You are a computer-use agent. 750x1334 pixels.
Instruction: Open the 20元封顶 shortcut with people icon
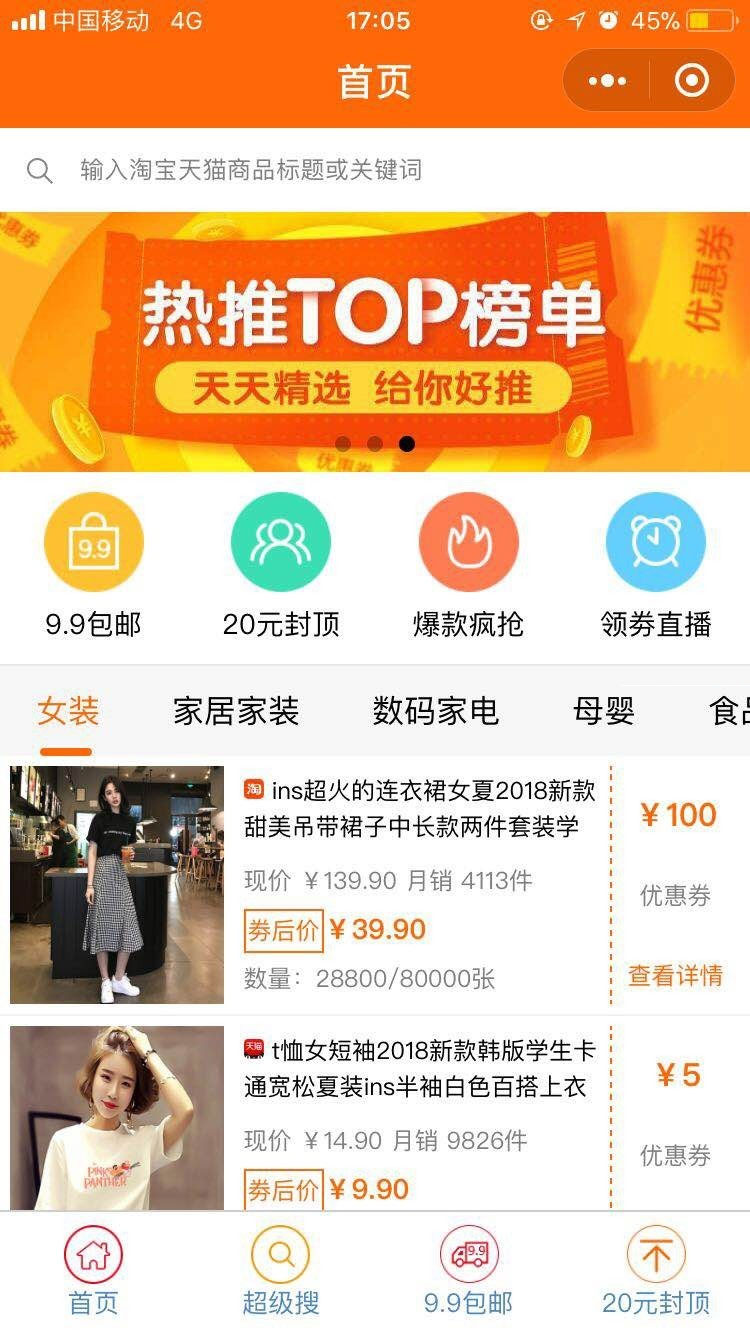(x=281, y=566)
